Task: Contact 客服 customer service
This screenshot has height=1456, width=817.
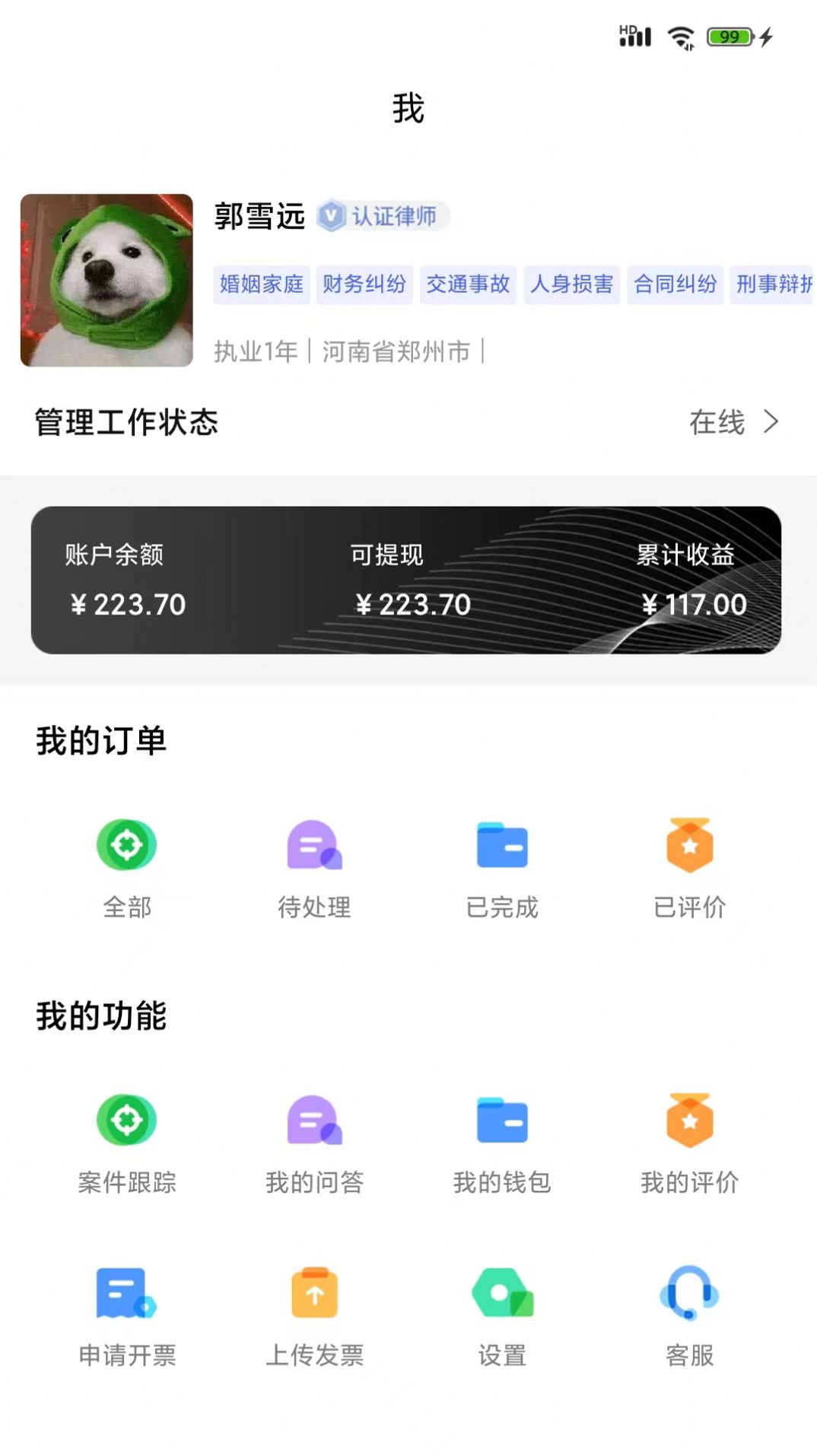Action: [x=690, y=1315]
